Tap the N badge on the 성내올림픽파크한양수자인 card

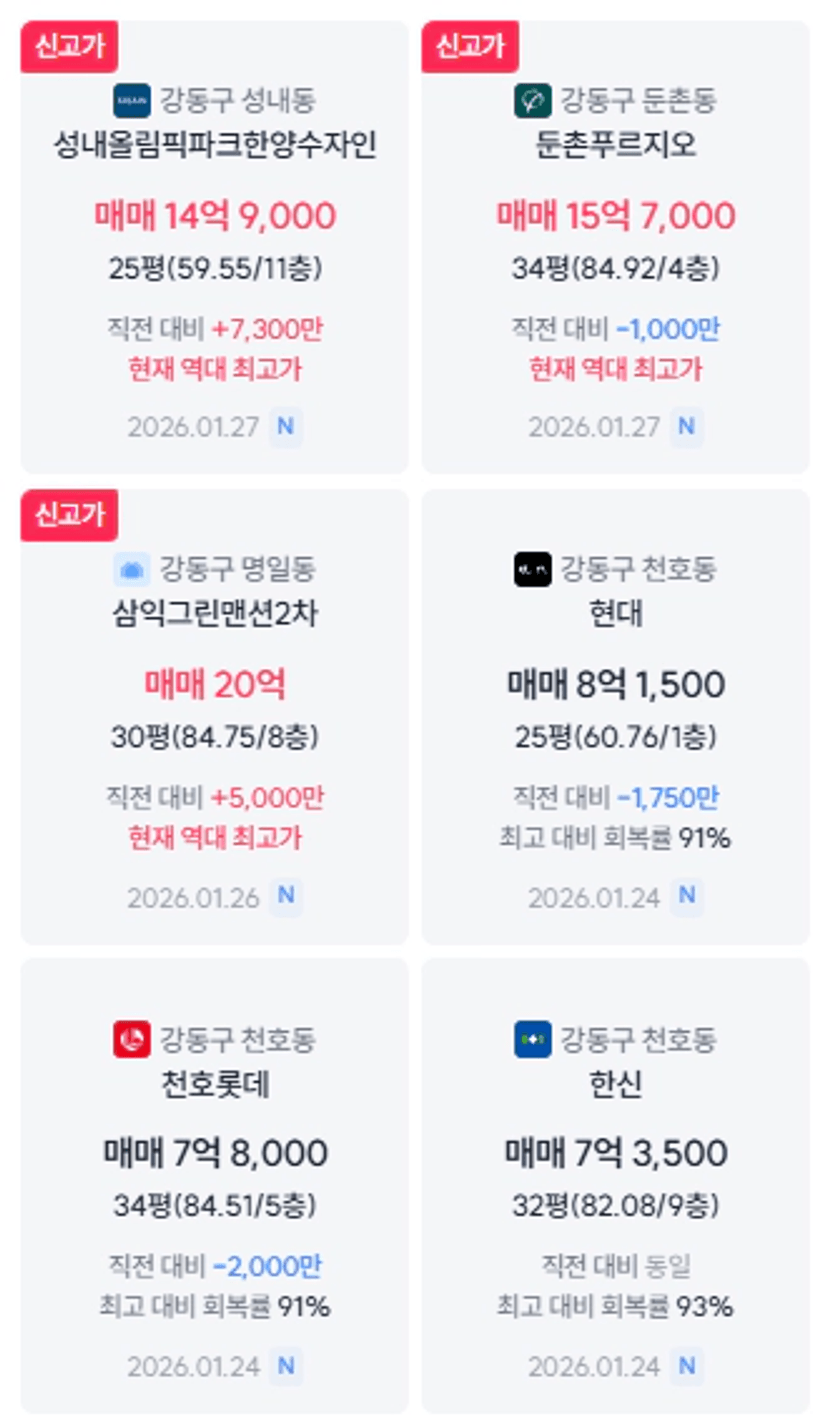pyautogui.click(x=286, y=427)
